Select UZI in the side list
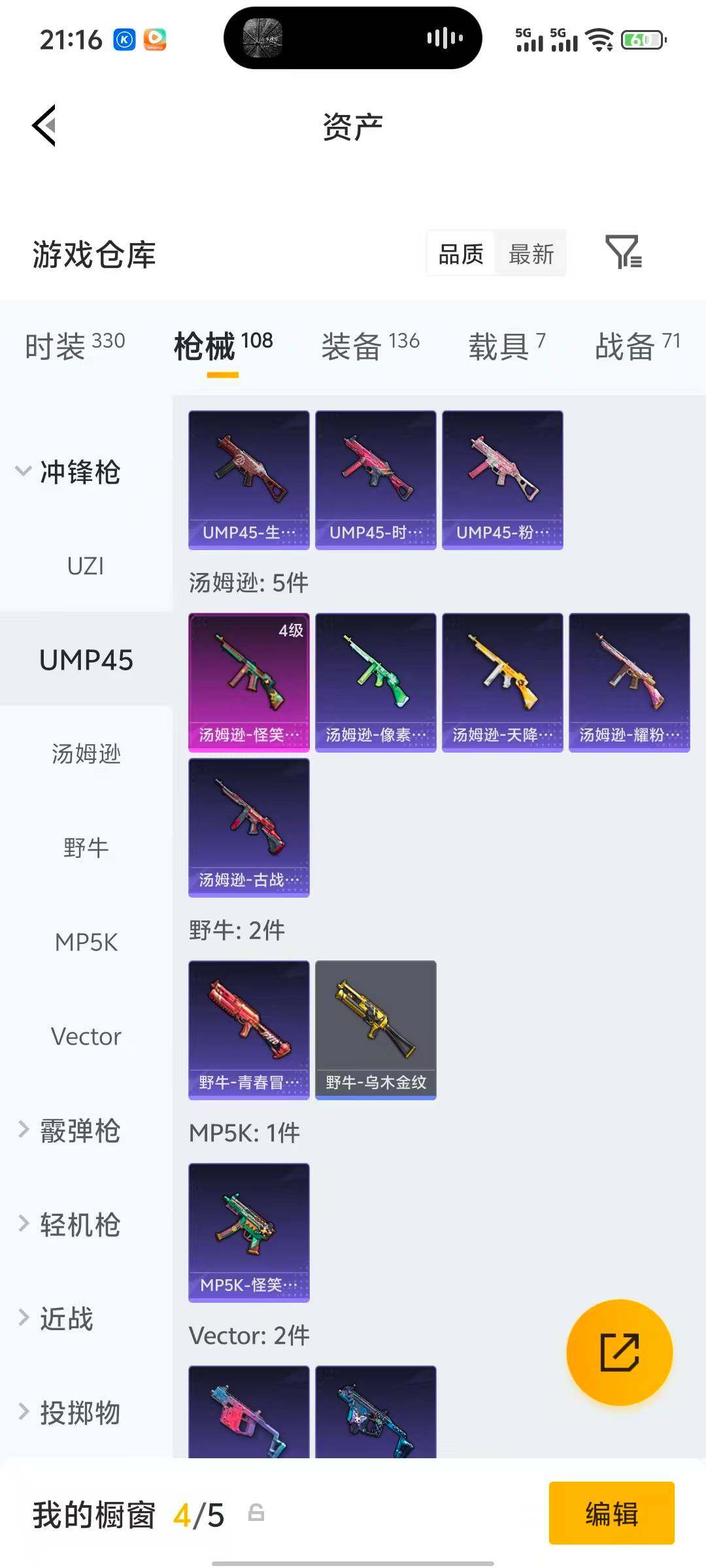 pos(86,566)
